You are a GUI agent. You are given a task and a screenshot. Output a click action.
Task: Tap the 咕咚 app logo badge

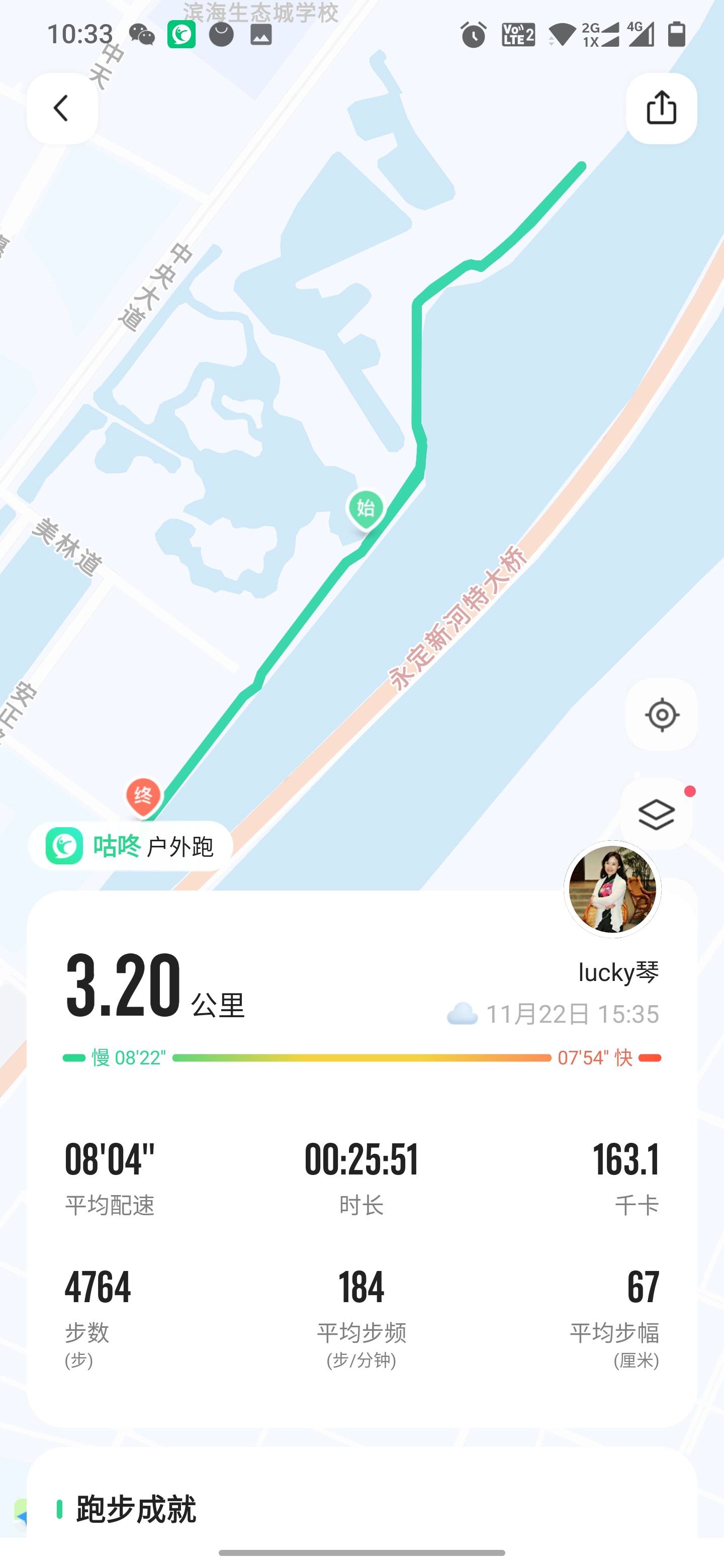tap(66, 845)
